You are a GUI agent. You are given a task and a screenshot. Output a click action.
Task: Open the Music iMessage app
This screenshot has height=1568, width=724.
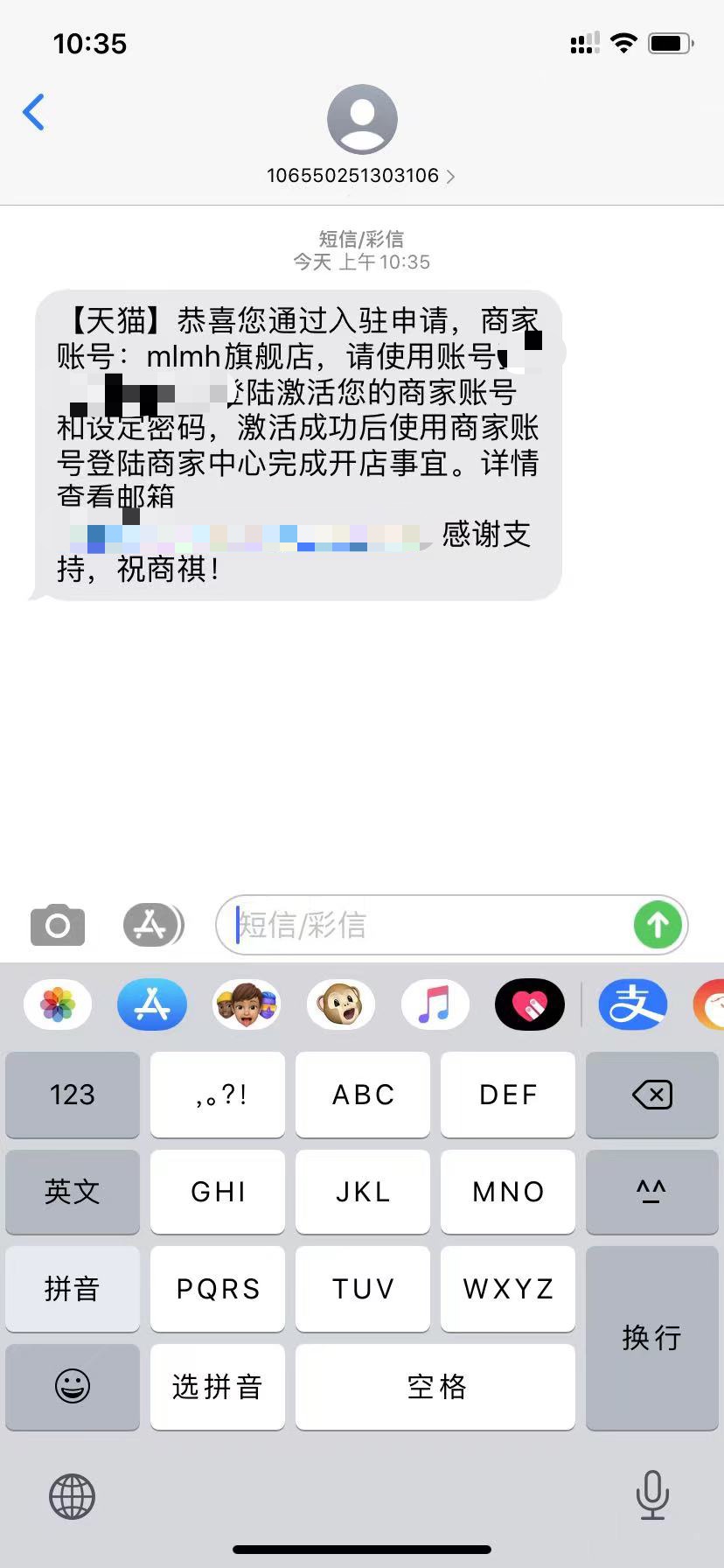click(435, 1004)
